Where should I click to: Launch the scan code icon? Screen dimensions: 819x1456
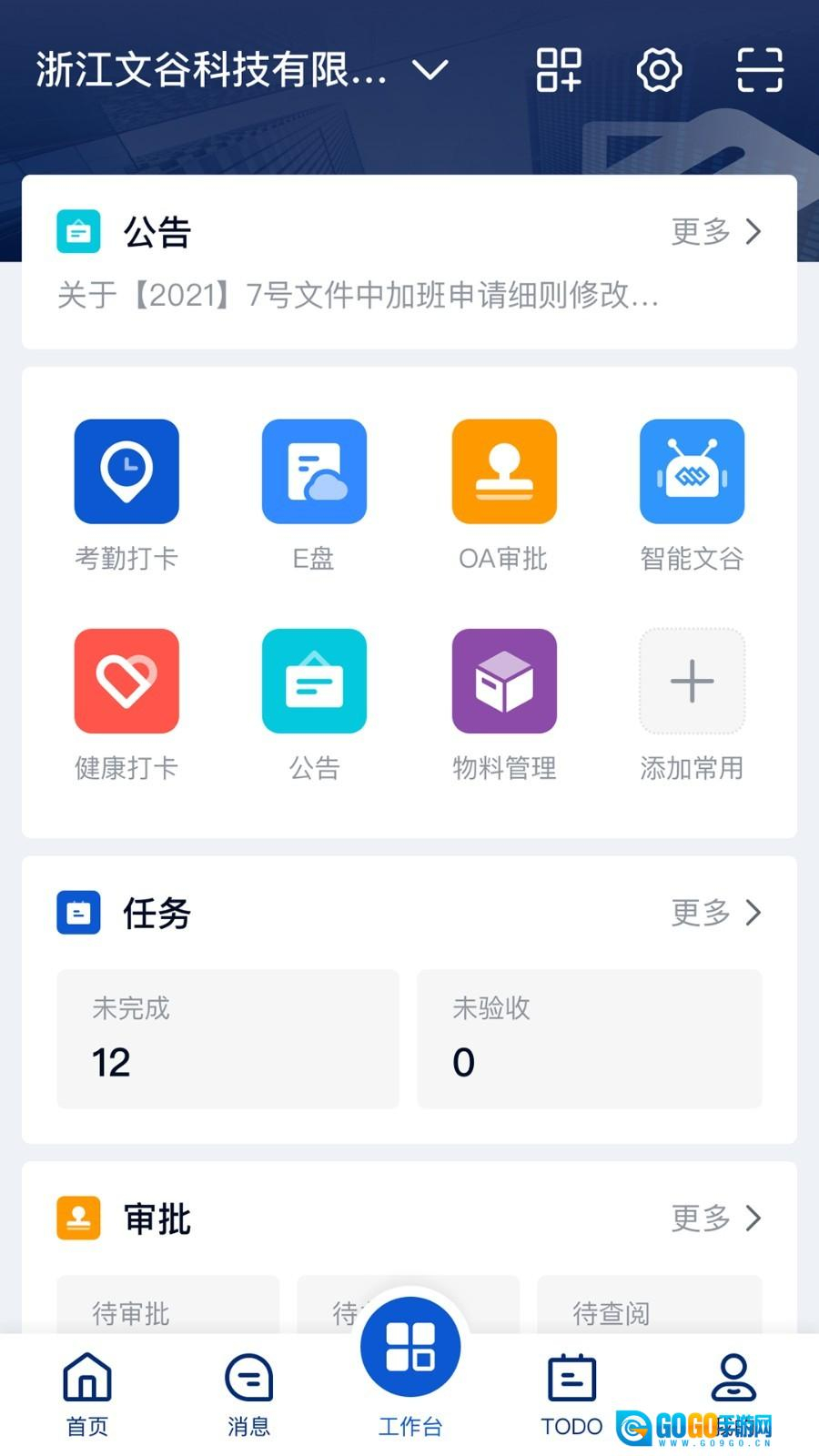759,70
